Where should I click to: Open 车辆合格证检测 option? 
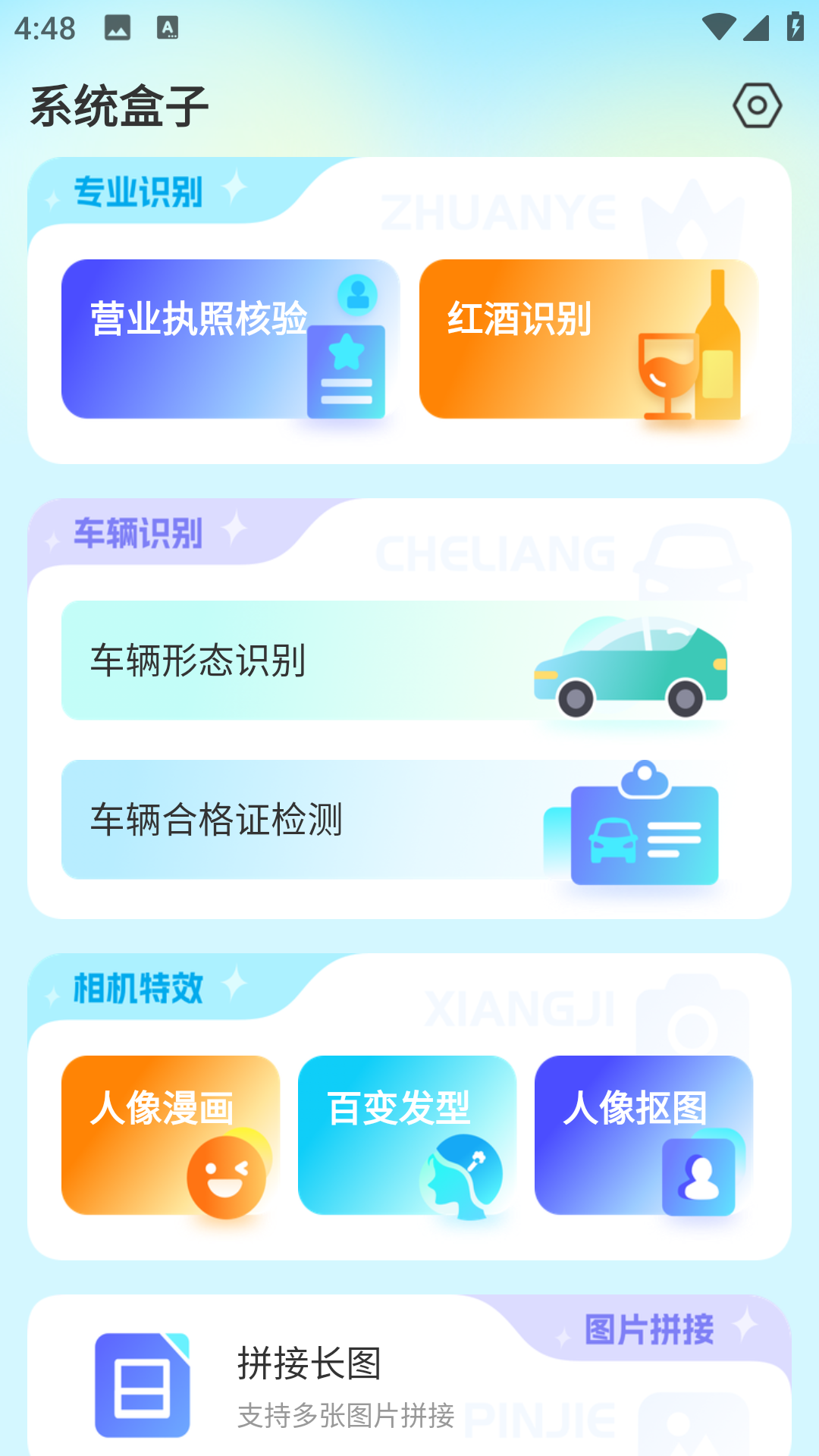point(394,820)
